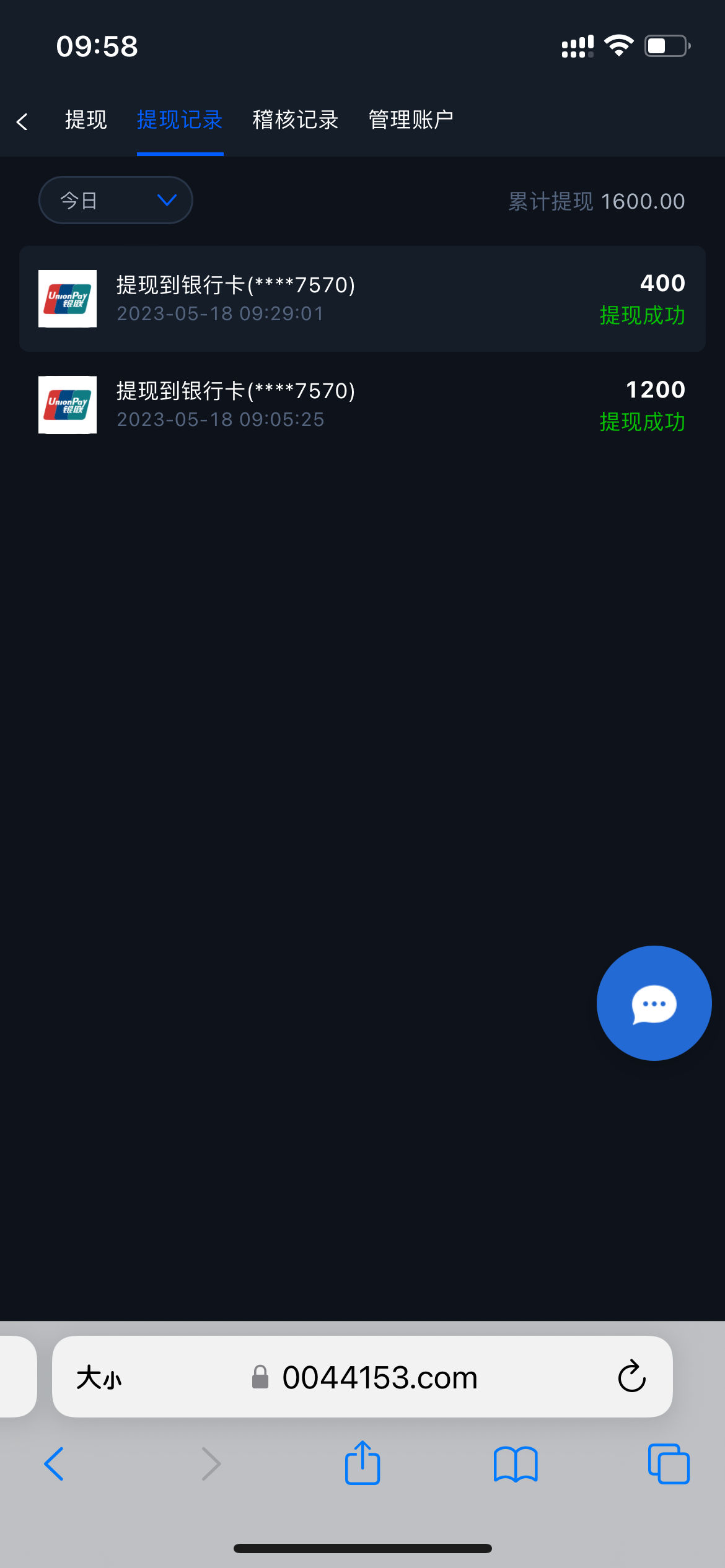This screenshot has height=1568, width=725.
Task: Switch to the 提现 tab
Action: [86, 120]
